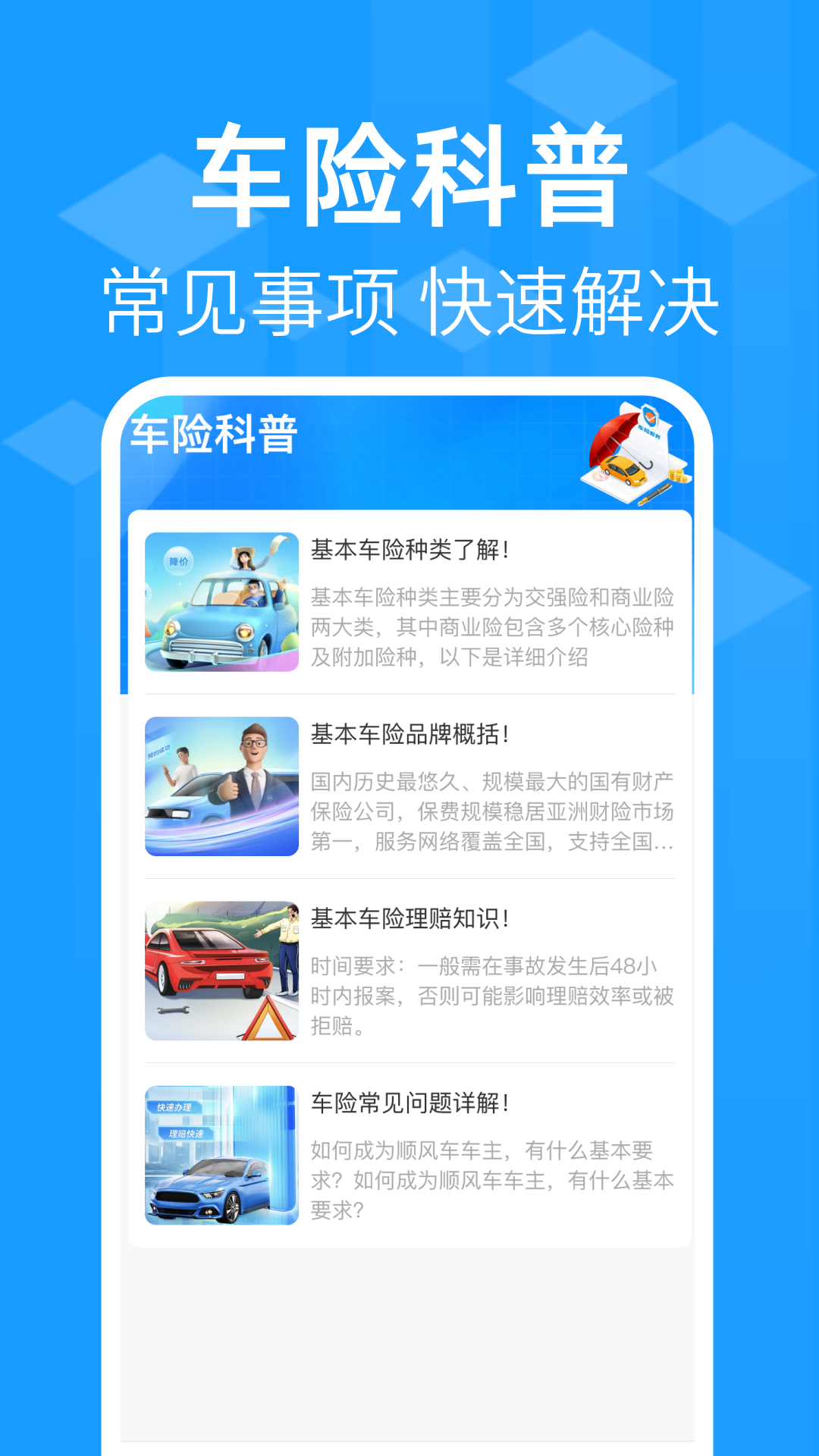Viewport: 819px width, 1456px height.
Task: Open the insurance document illustration in the header
Action: click(641, 455)
